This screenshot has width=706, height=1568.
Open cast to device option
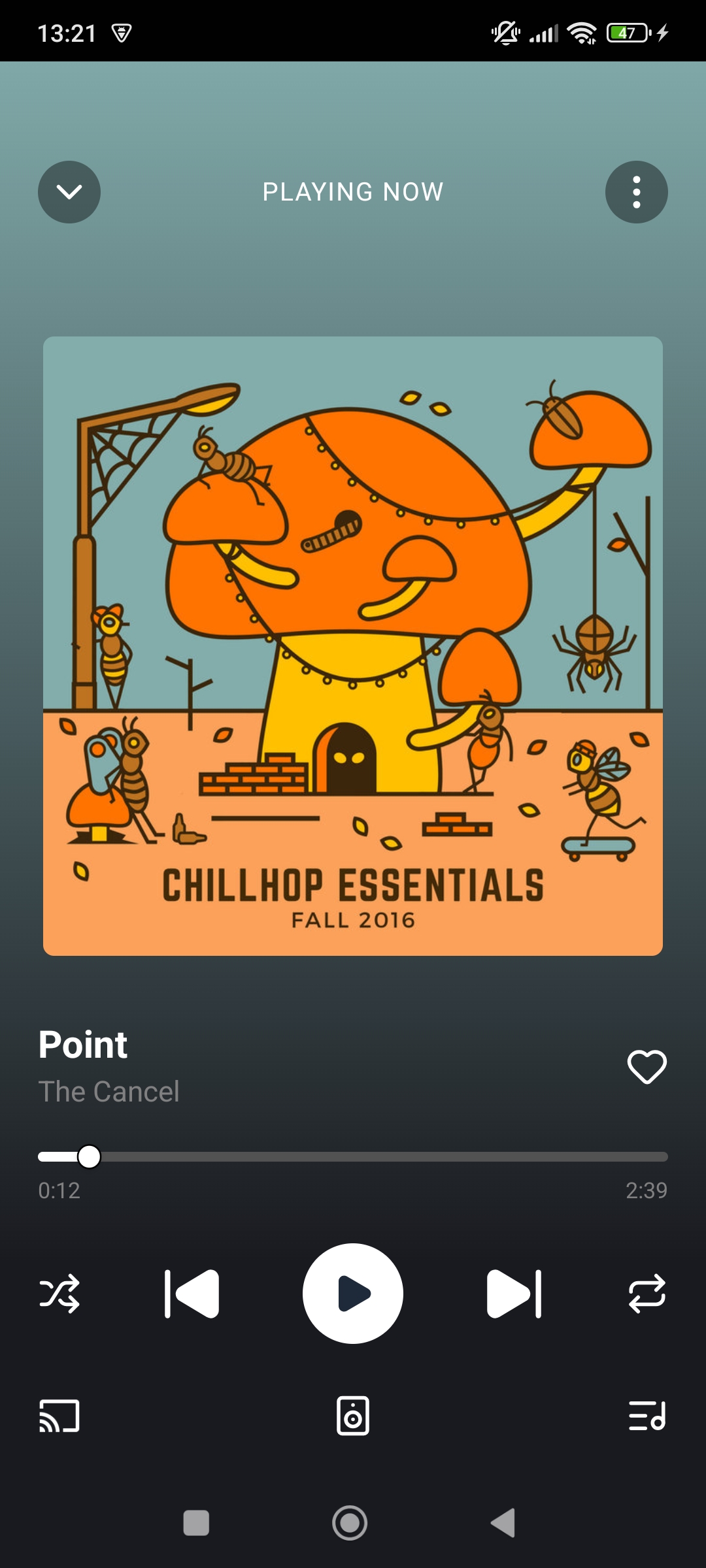[x=59, y=1416]
